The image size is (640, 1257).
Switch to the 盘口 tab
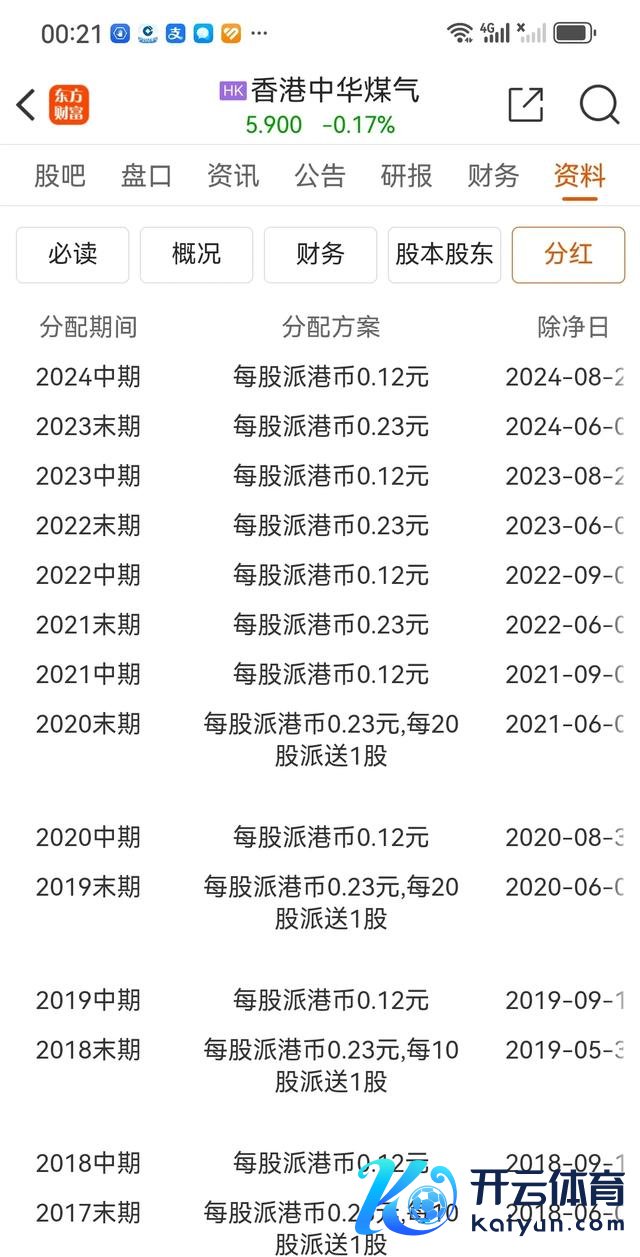click(x=146, y=177)
